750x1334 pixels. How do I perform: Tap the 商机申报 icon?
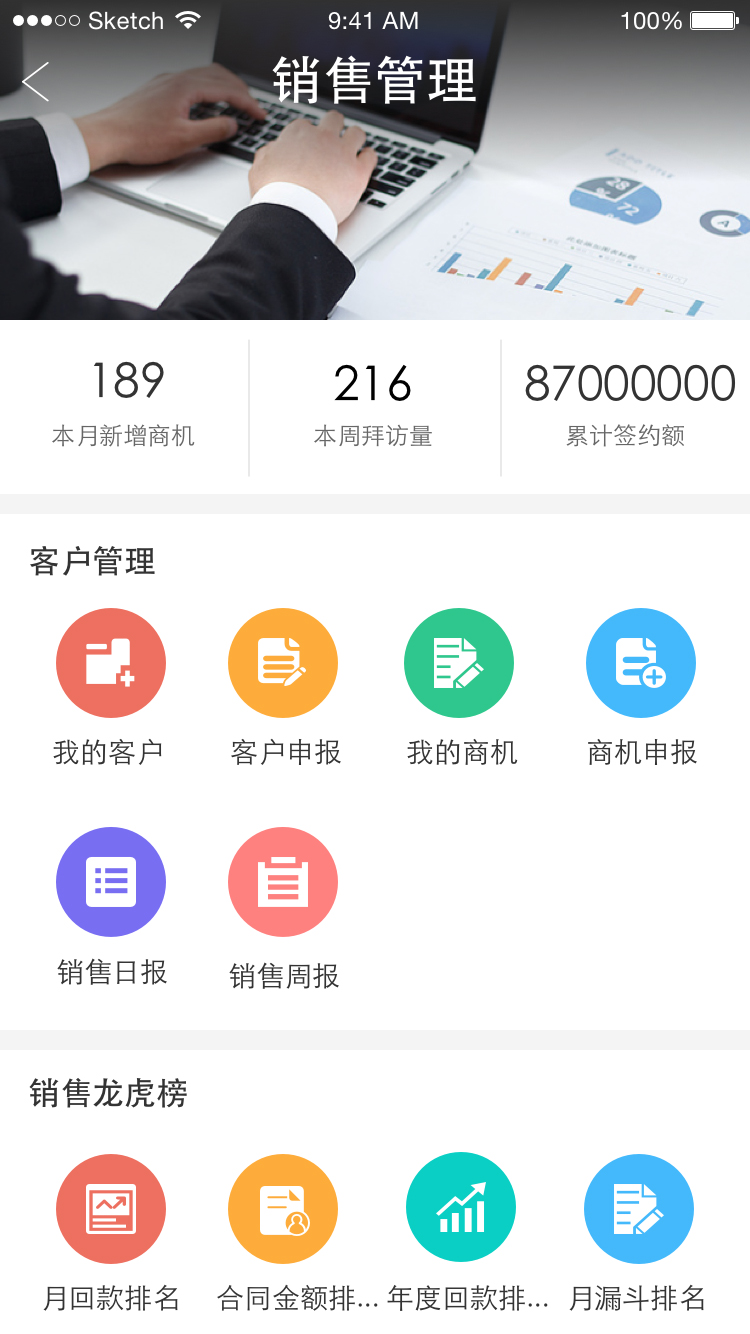[640, 663]
